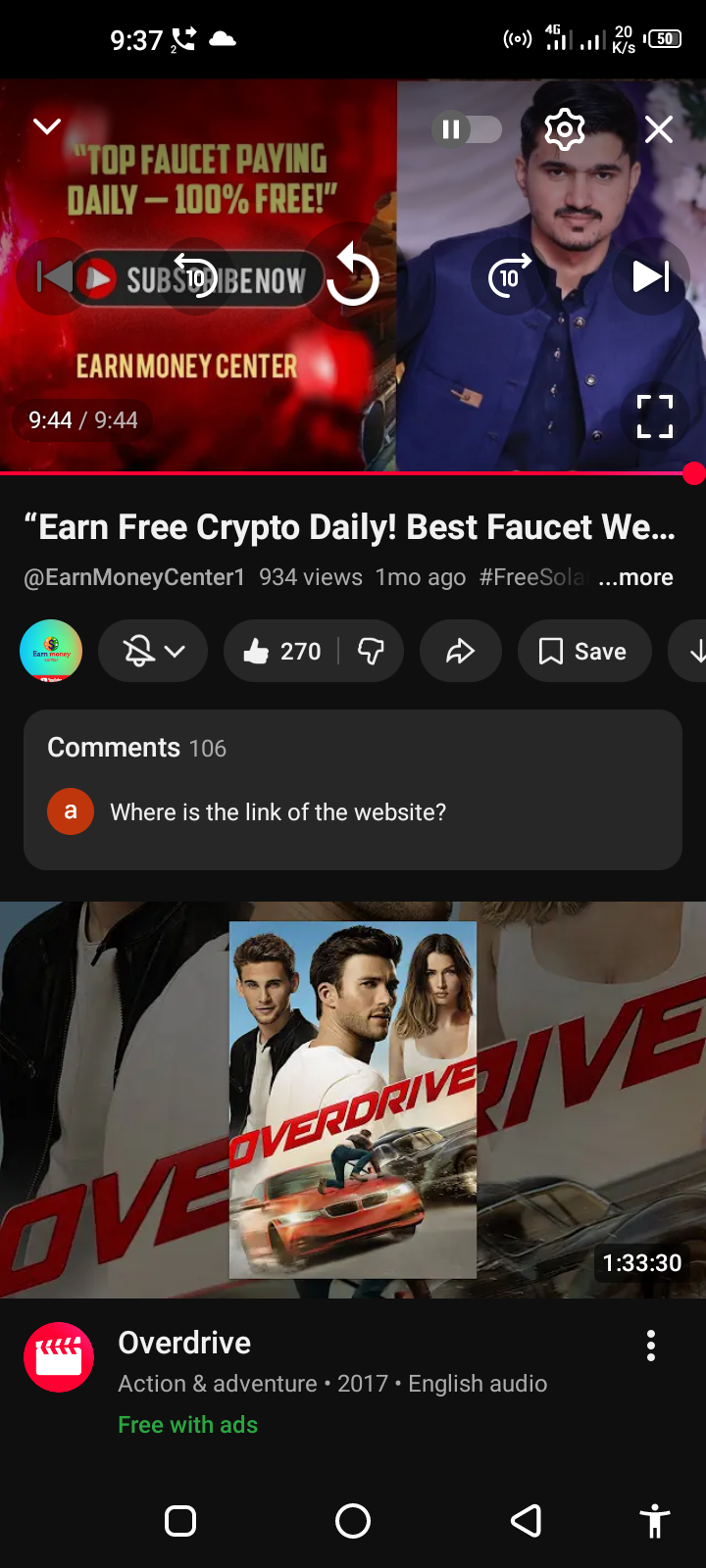Minimize the video player with the down chevron
This screenshot has height=1568, width=706.
(47, 127)
